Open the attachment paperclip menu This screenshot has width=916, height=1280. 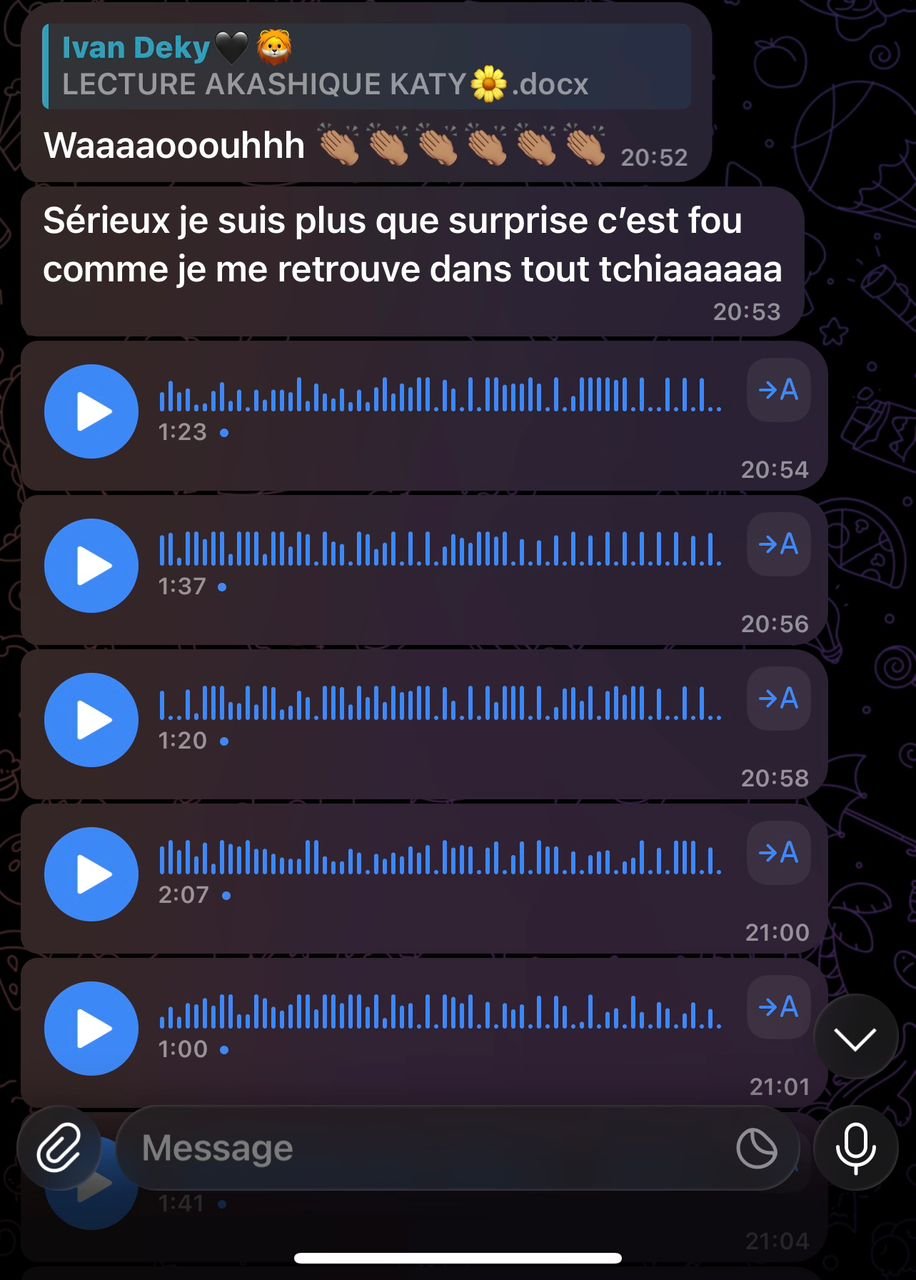click(x=59, y=1147)
